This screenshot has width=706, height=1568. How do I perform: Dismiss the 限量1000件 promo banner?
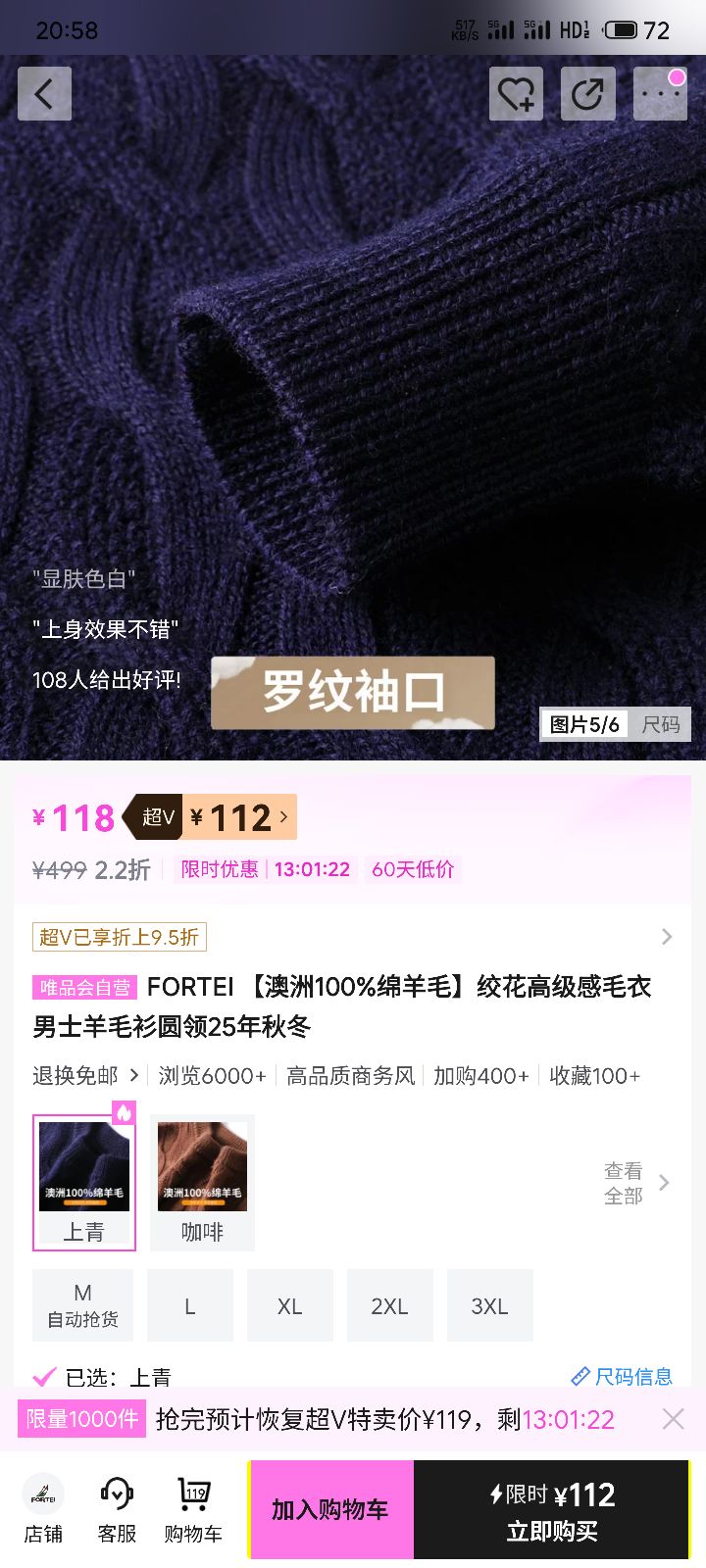pyautogui.click(x=674, y=1418)
